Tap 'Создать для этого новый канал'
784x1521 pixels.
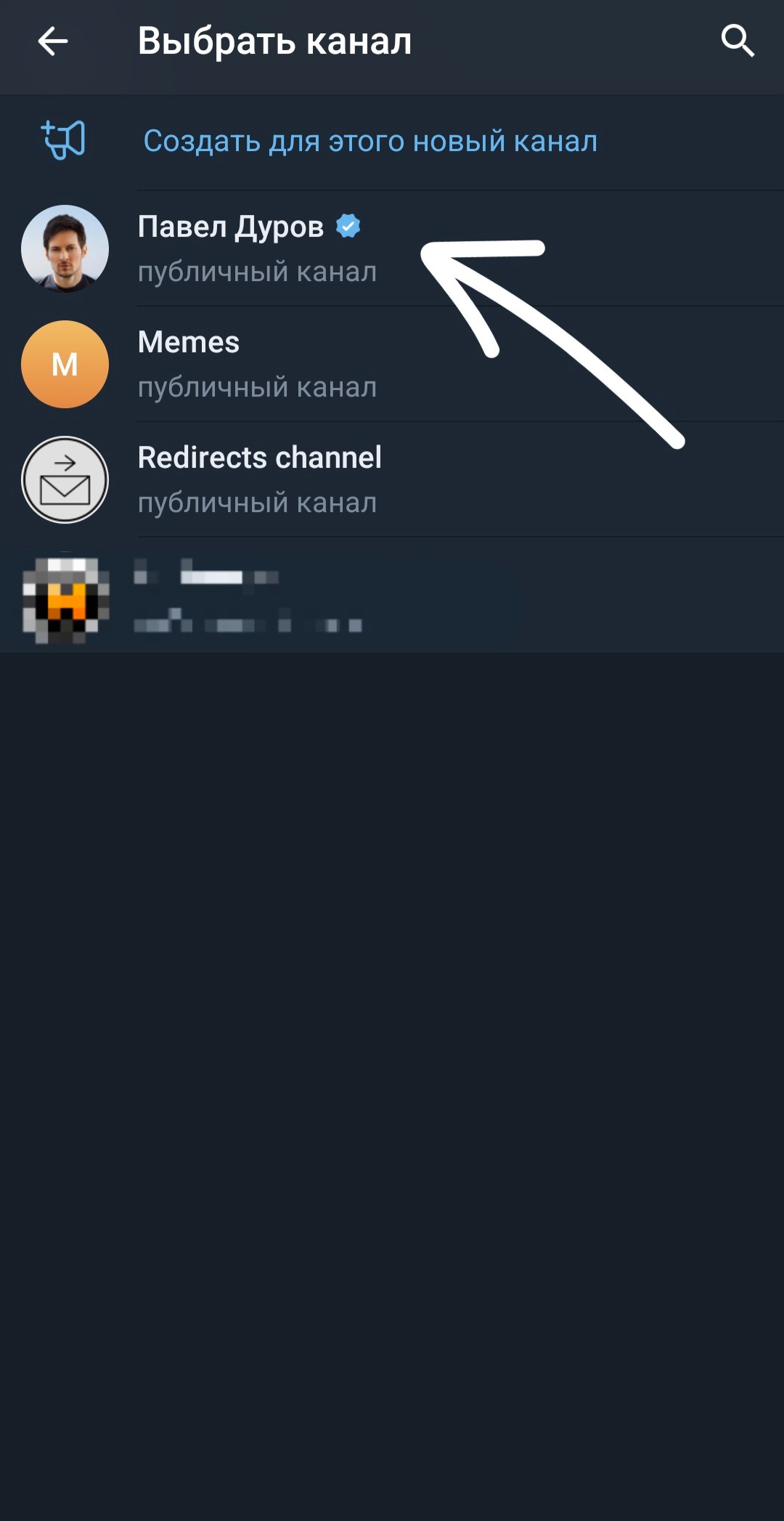coord(369,141)
